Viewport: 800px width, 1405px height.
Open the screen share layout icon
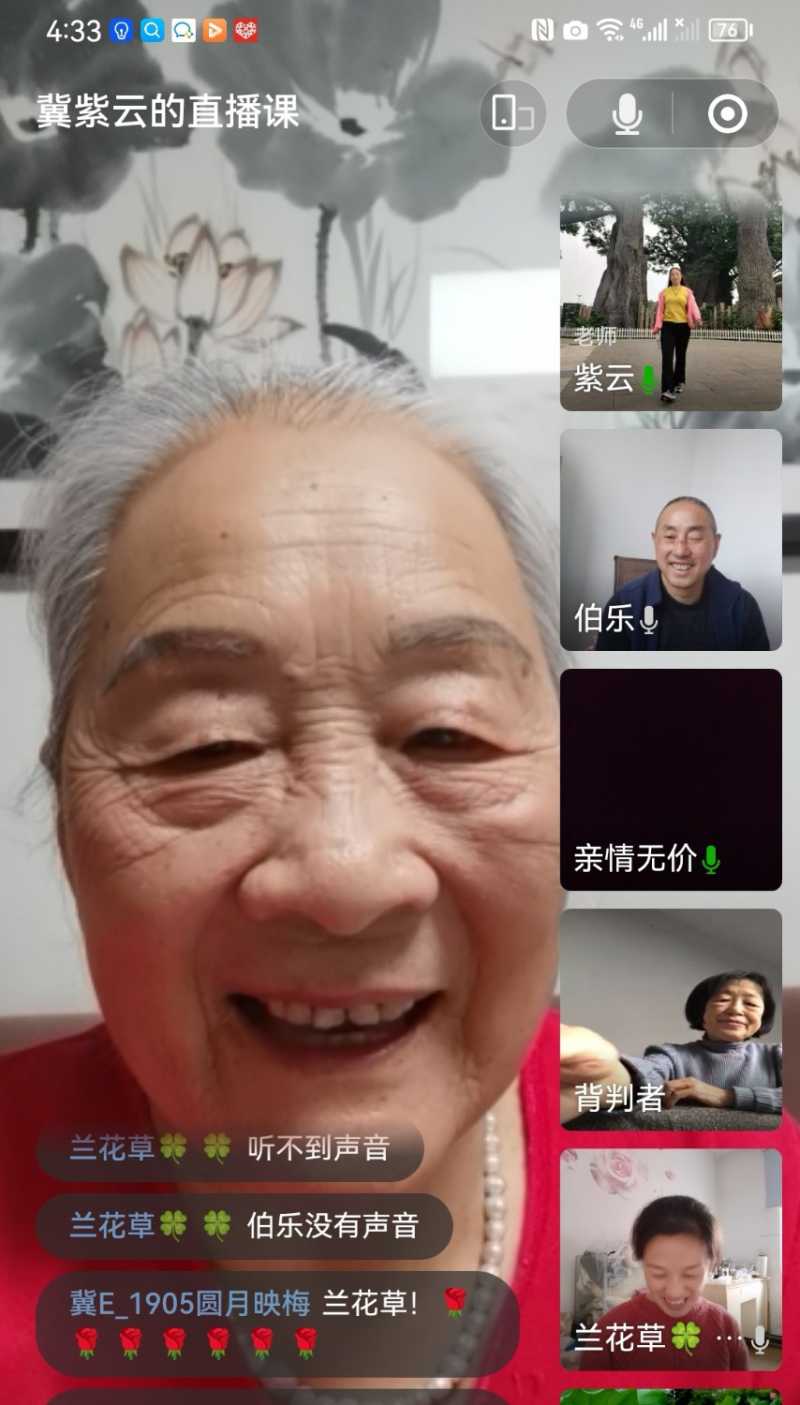[513, 114]
